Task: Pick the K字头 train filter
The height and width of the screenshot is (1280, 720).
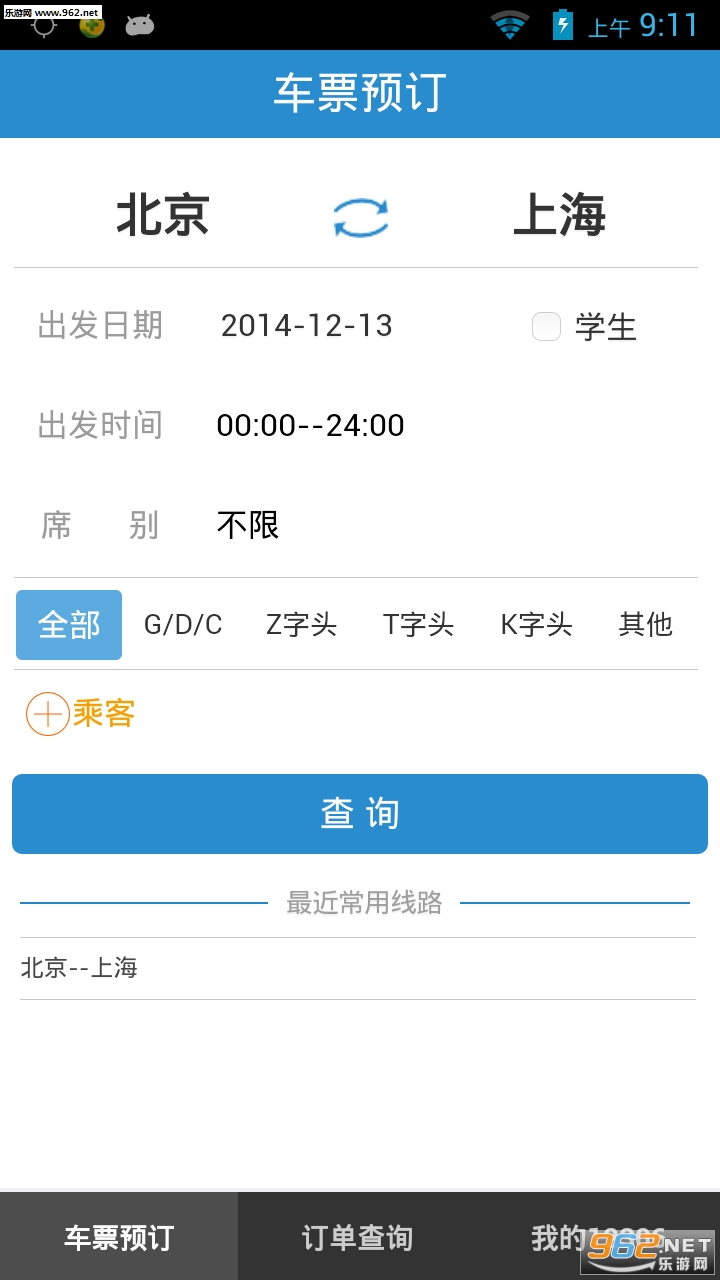Action: point(536,625)
